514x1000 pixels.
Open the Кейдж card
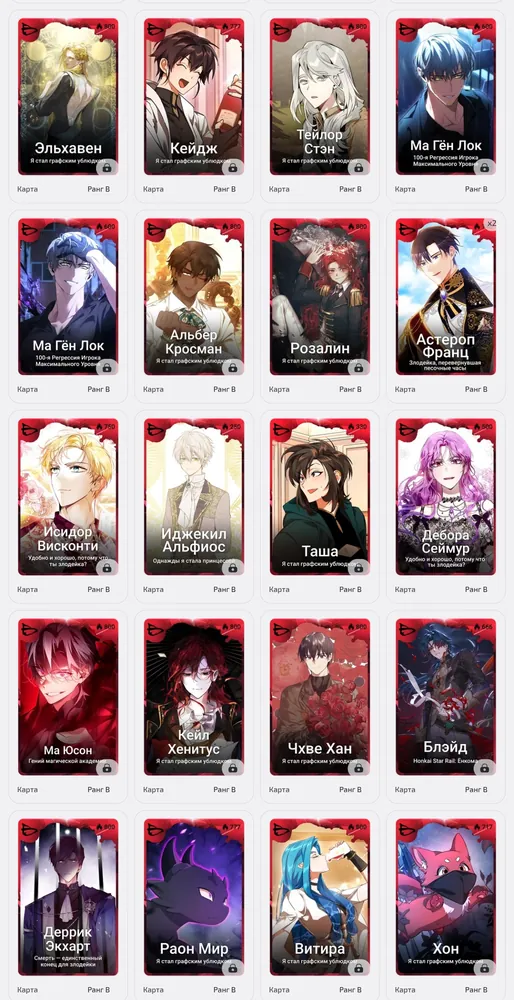(194, 96)
